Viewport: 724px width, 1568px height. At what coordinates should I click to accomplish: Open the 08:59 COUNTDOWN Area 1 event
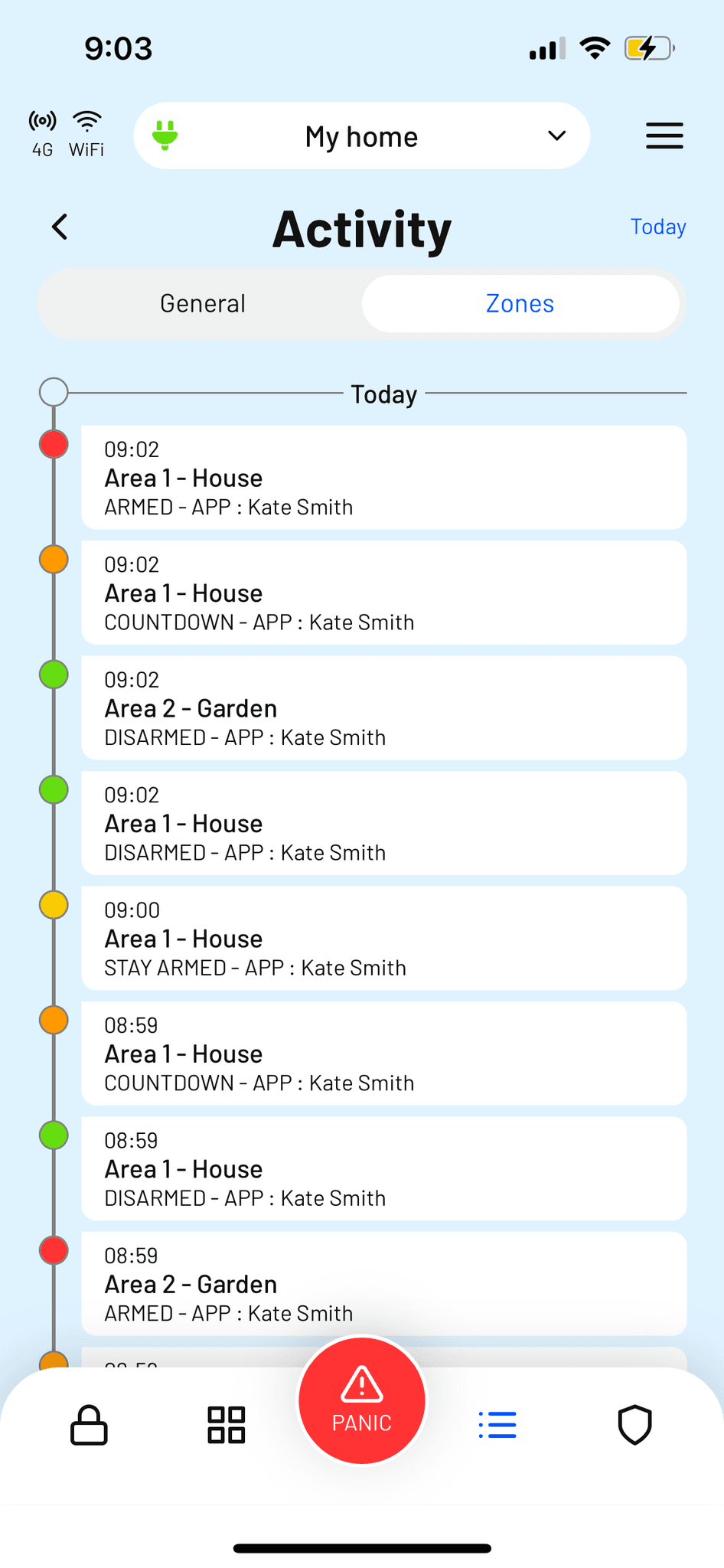tap(384, 1053)
